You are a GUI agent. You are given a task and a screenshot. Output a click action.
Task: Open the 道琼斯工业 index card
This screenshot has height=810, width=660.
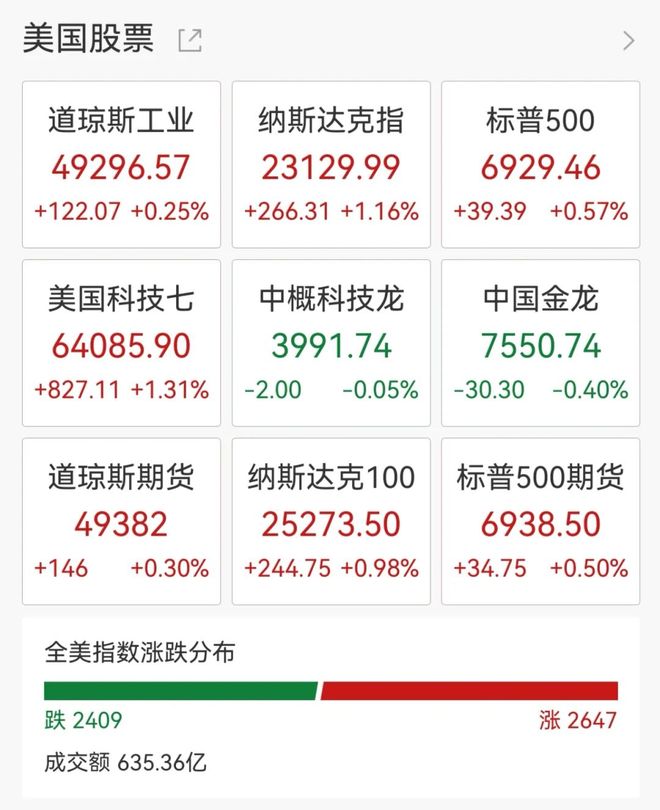pos(121,165)
